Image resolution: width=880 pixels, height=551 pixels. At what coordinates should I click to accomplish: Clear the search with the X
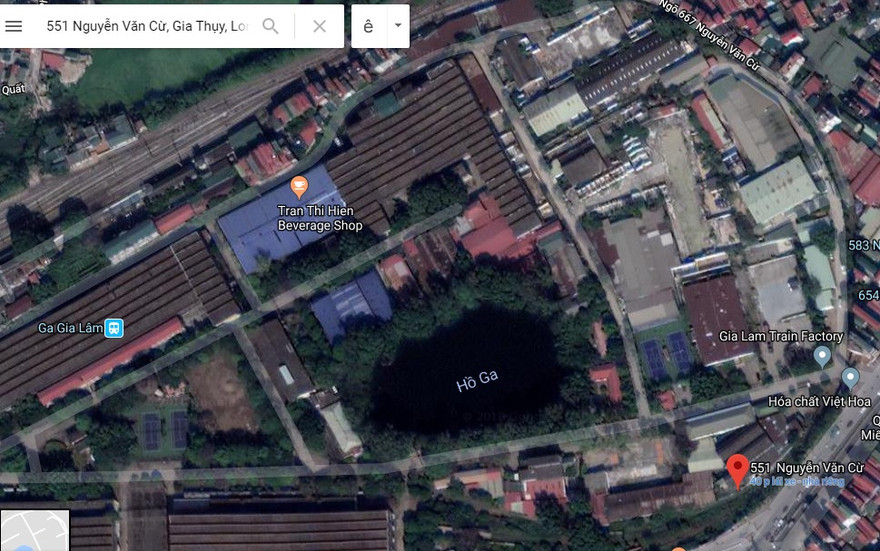point(320,26)
